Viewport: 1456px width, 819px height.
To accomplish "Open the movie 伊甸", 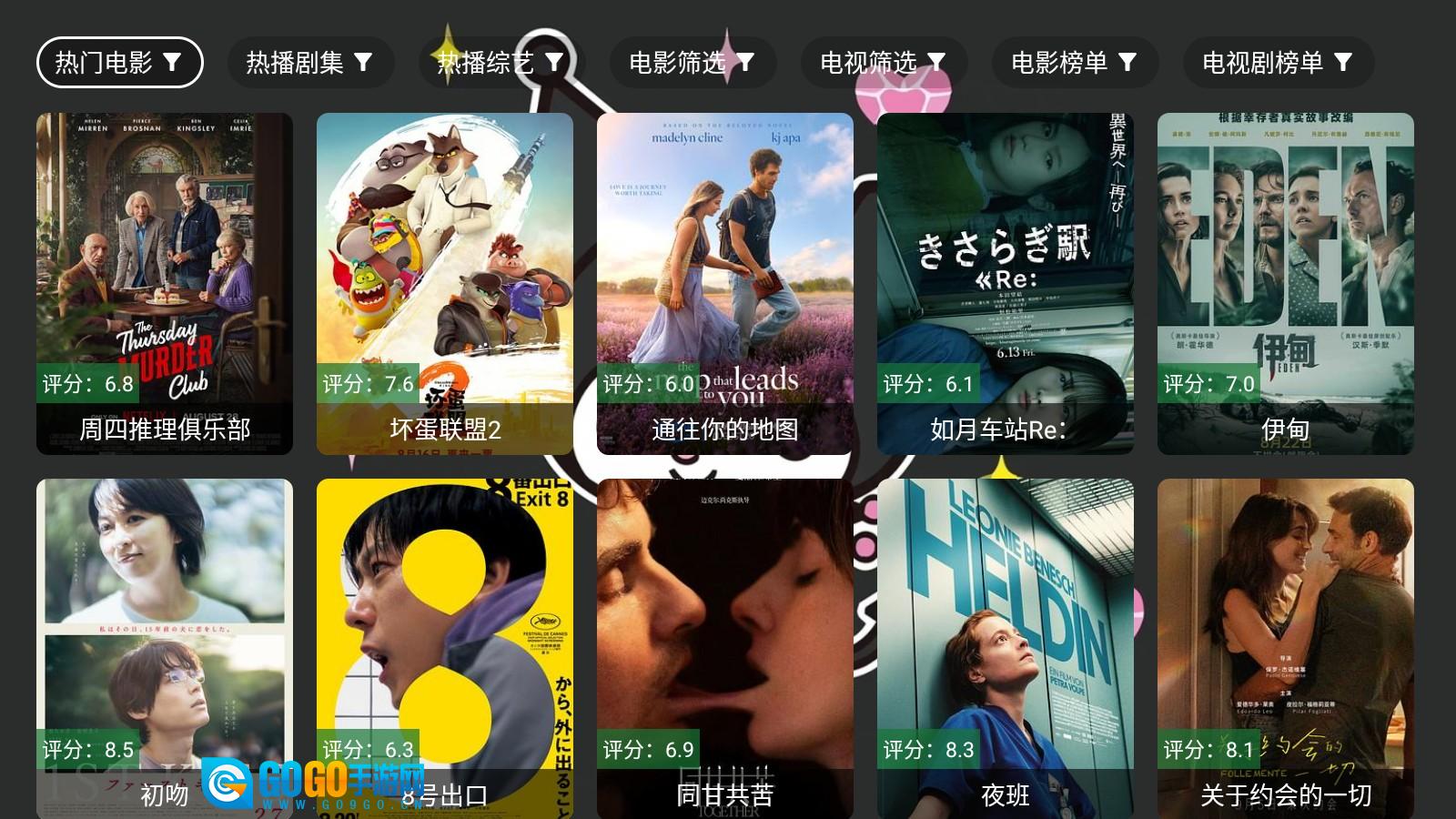I will 1286,283.
